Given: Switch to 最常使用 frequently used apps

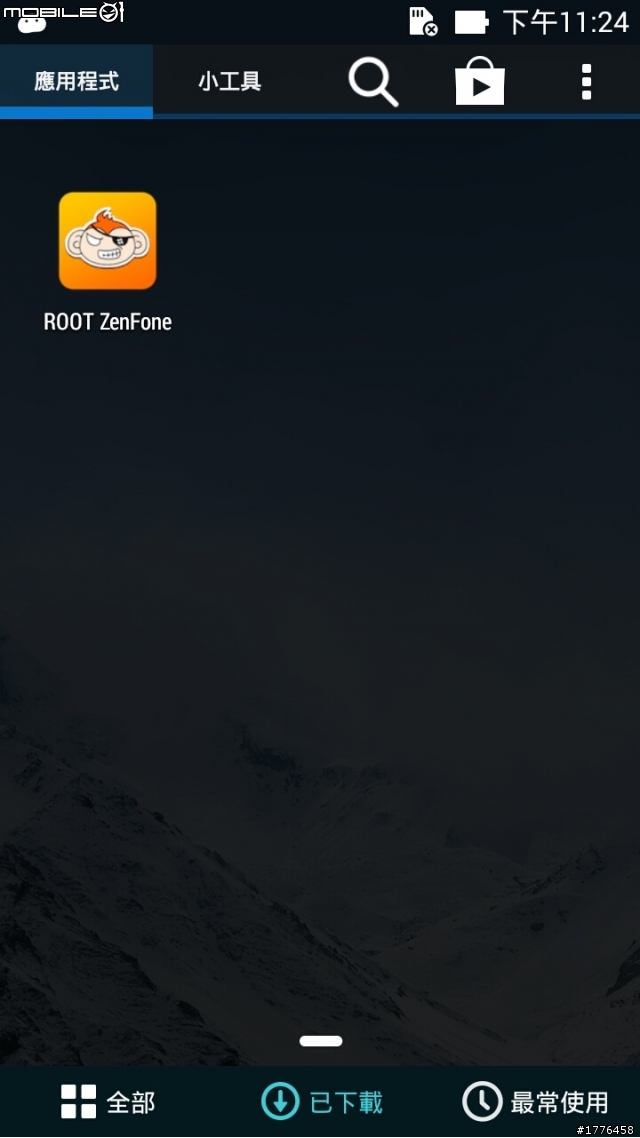Looking at the screenshot, I should click(x=535, y=1102).
